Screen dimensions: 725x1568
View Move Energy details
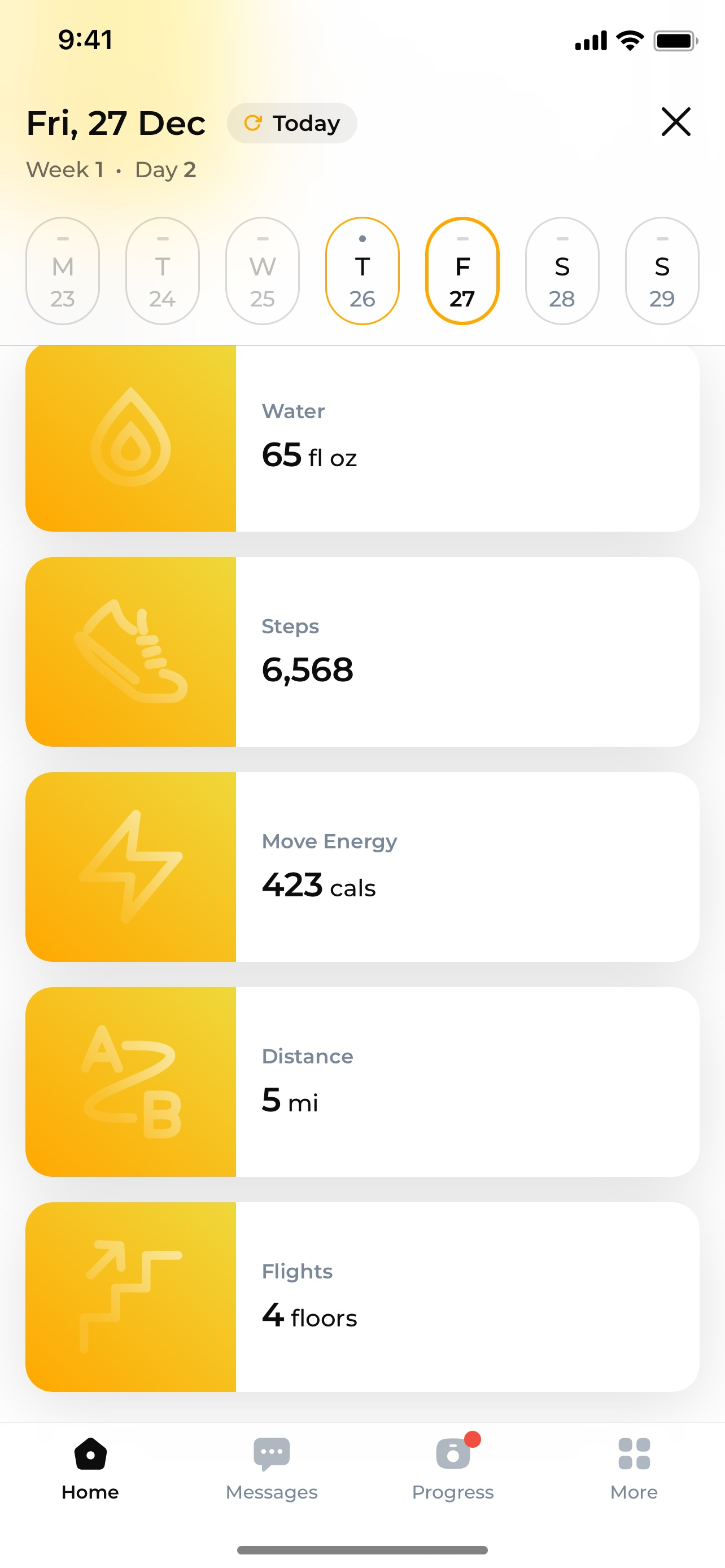[x=362, y=867]
